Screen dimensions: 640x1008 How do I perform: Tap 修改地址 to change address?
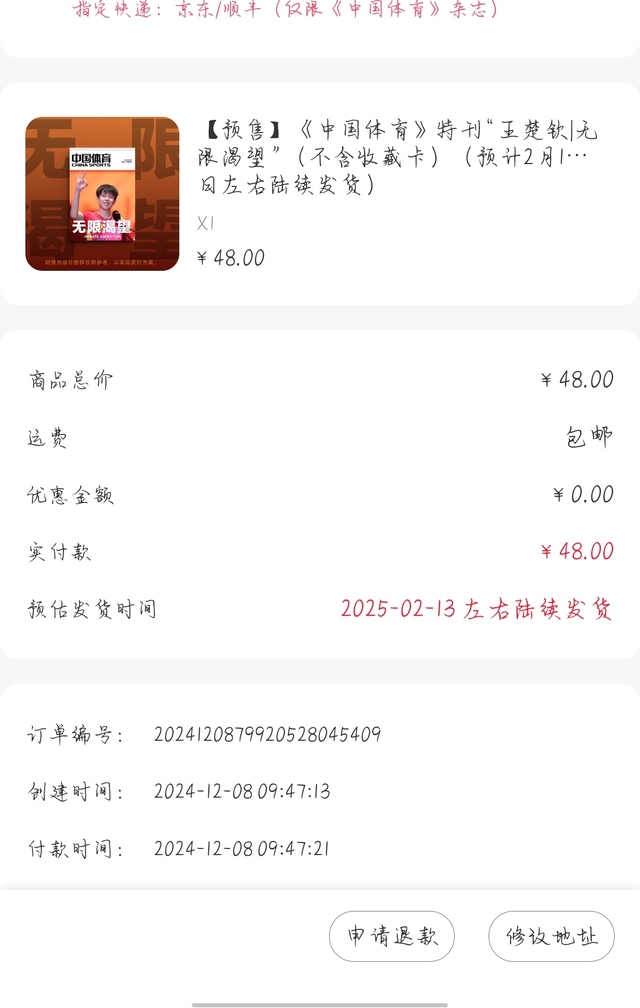(x=551, y=936)
